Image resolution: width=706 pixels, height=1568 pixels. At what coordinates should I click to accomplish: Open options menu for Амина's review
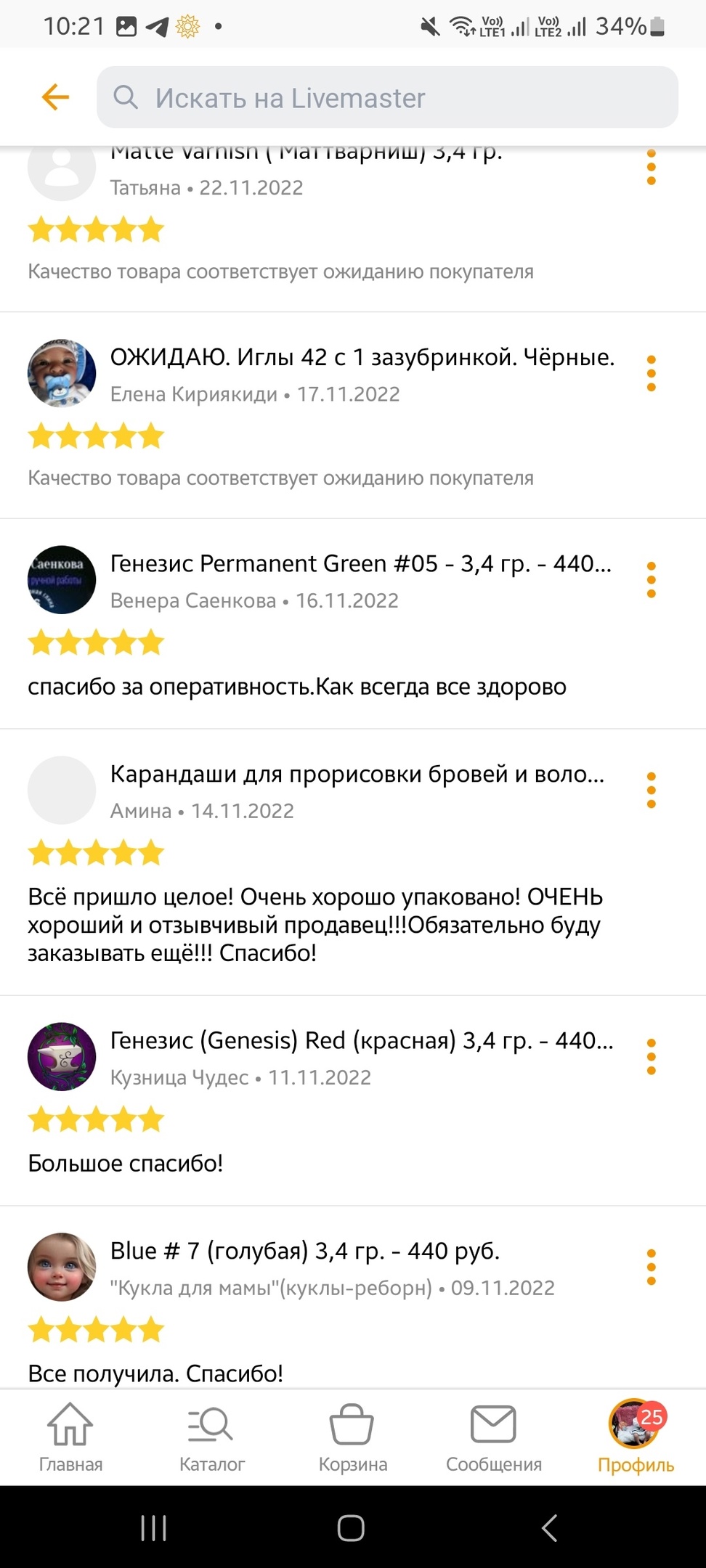pos(651,791)
